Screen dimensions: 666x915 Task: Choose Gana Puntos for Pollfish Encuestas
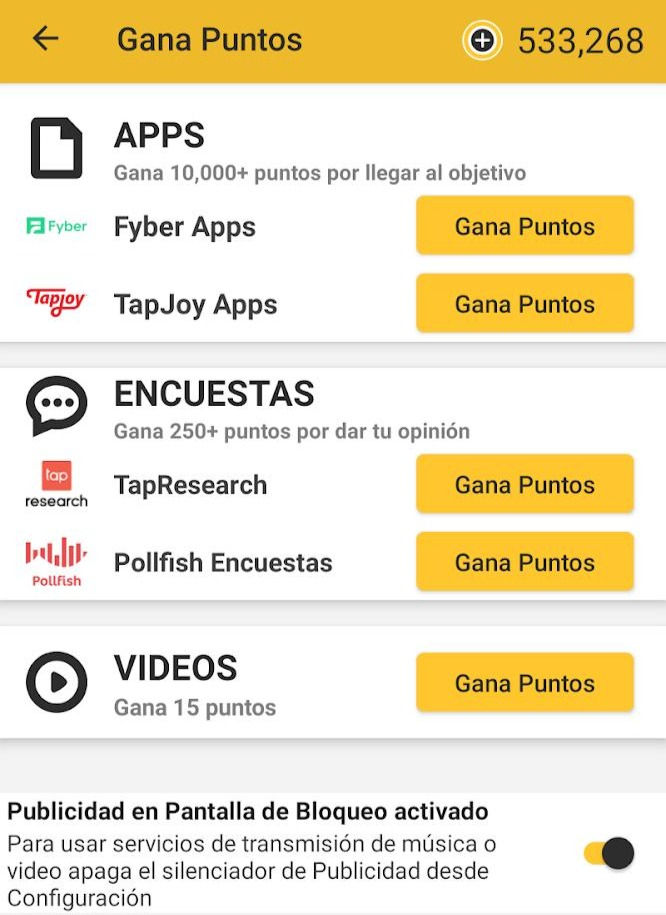tap(524, 562)
